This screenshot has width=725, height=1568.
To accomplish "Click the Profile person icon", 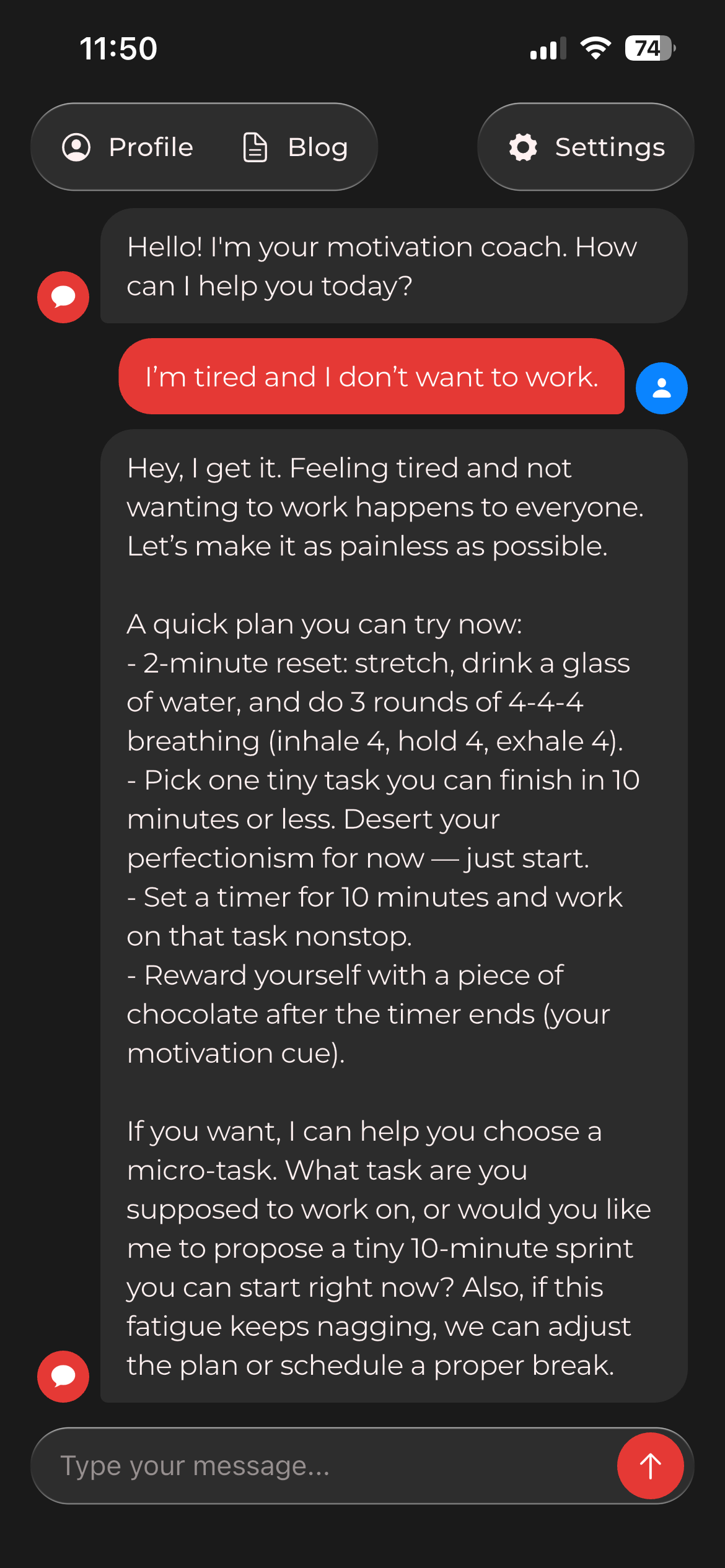I will 77,147.
